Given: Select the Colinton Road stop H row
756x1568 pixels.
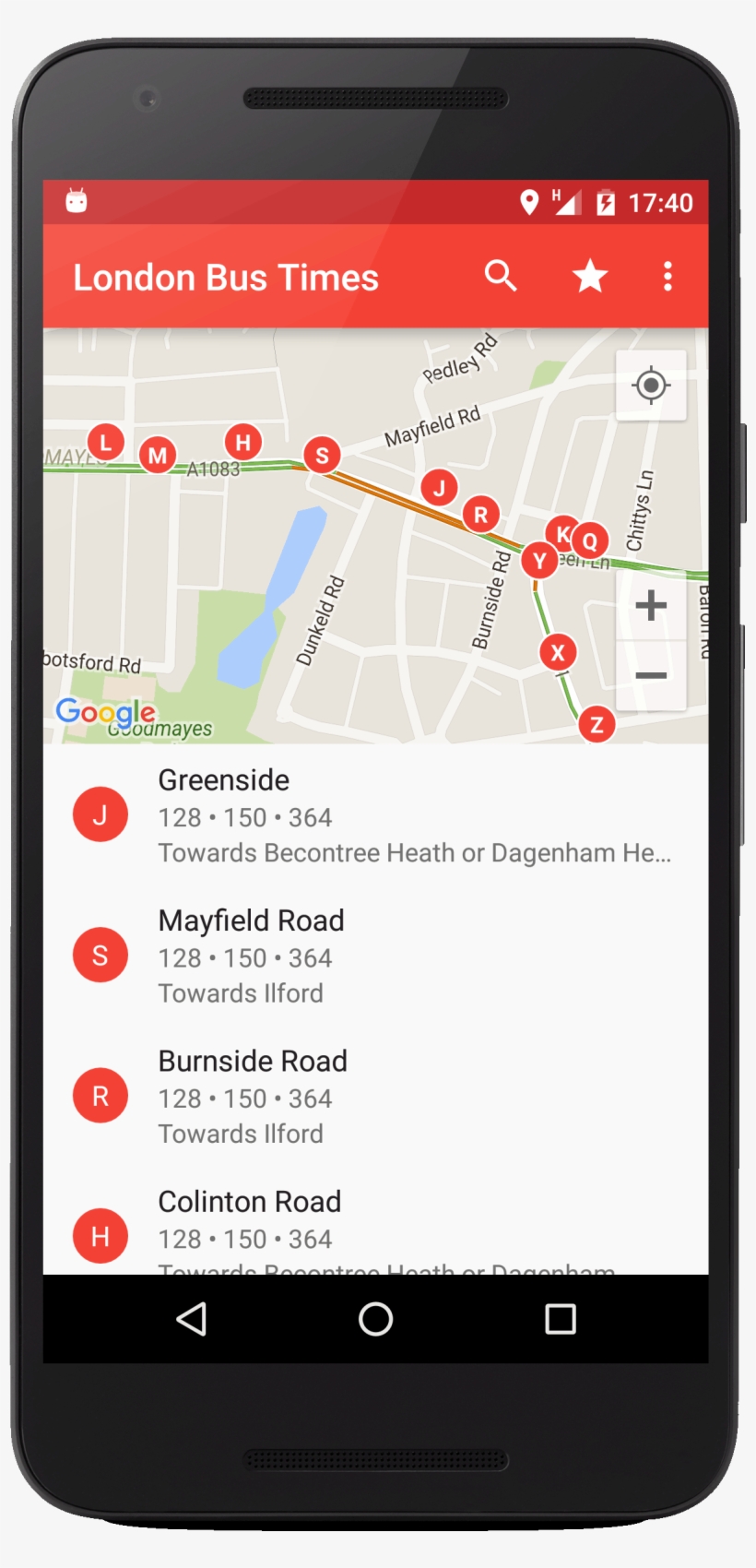Looking at the screenshot, I should click(376, 1221).
